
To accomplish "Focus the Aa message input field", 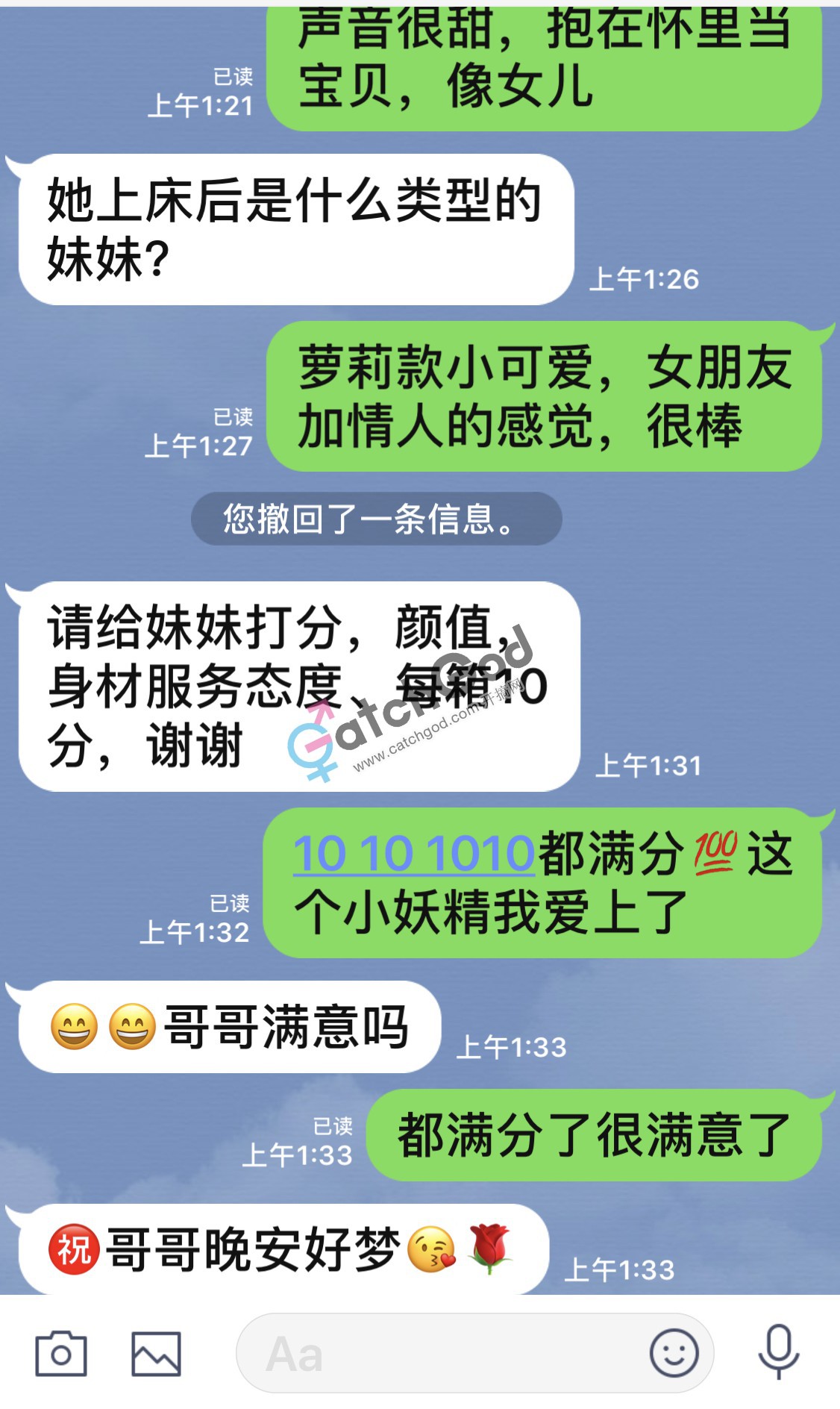I will [440, 1353].
